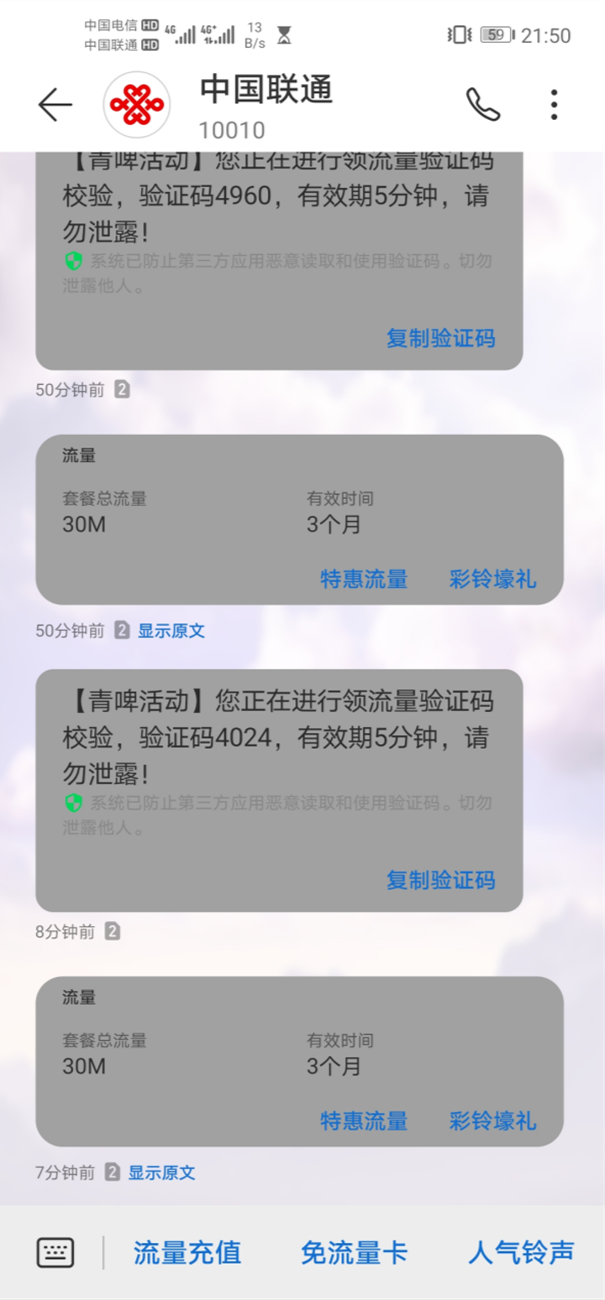The image size is (605, 1300).
Task: Tap 显示原文 next to 7分钟前
Action: click(161, 1173)
